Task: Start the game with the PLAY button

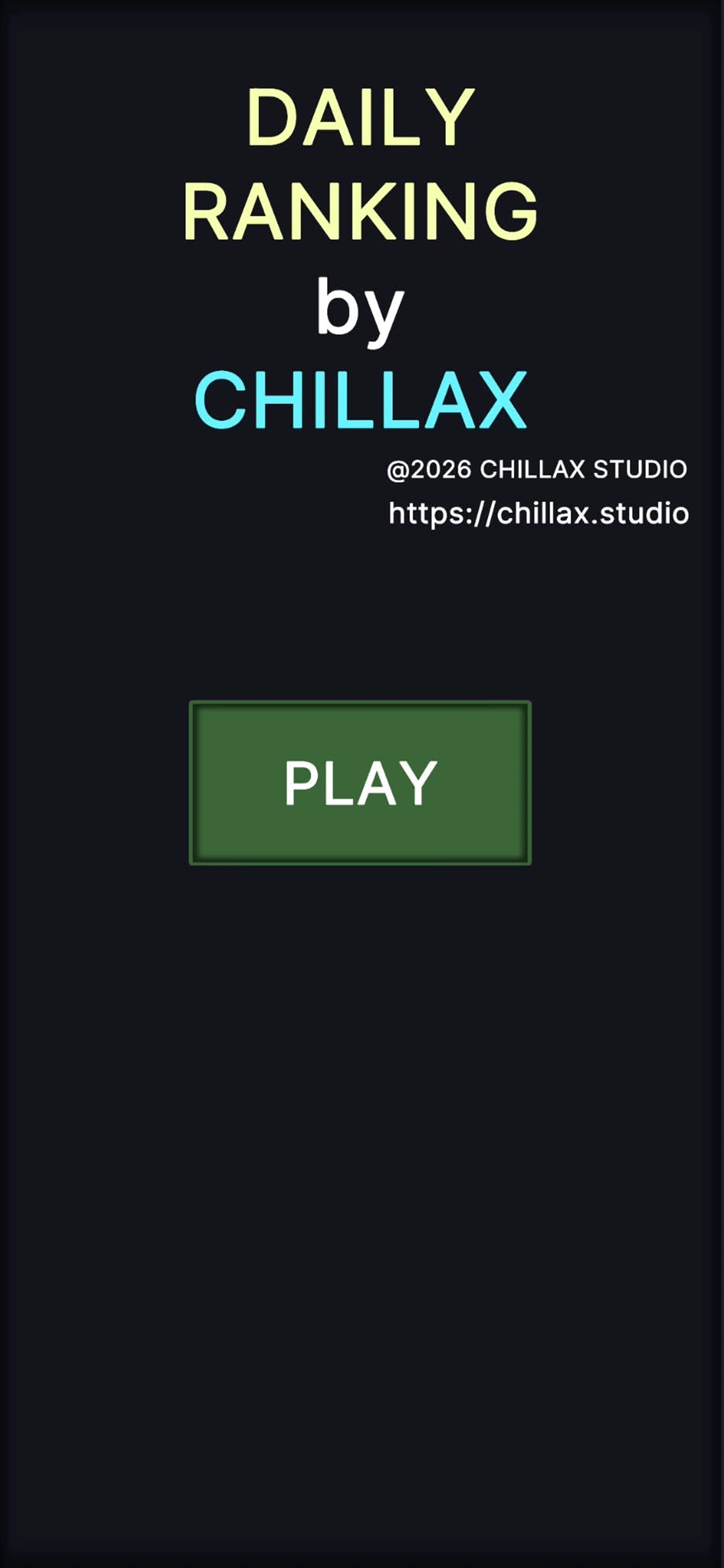Action: 360,782
